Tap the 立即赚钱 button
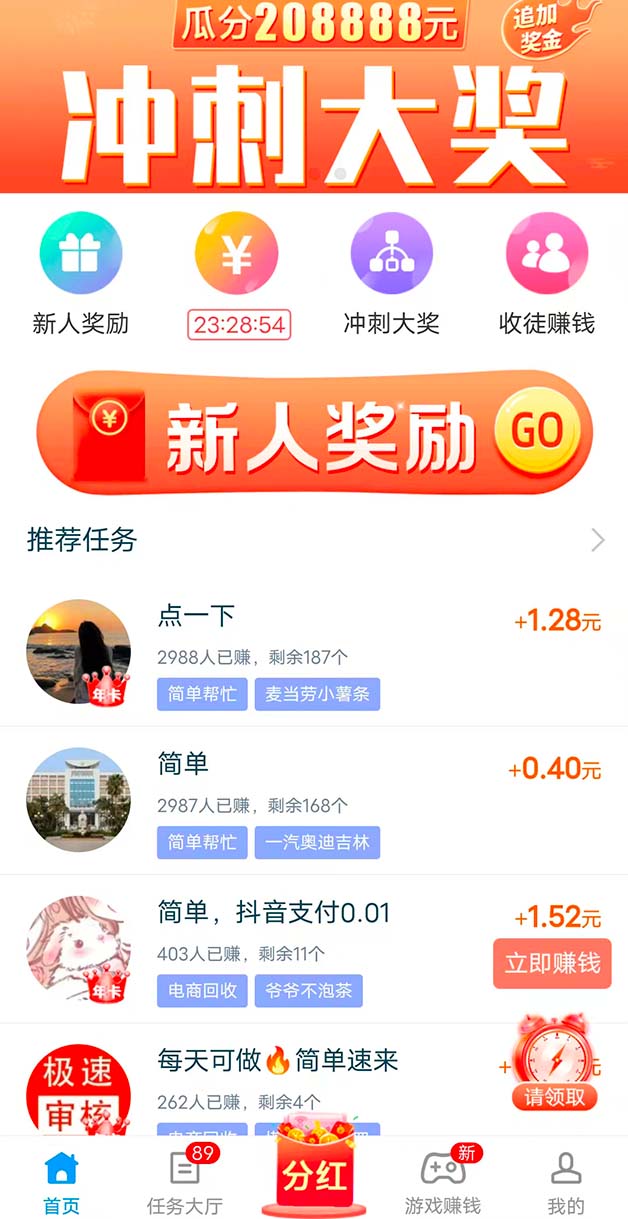The width and height of the screenshot is (628, 1219). pos(552,963)
